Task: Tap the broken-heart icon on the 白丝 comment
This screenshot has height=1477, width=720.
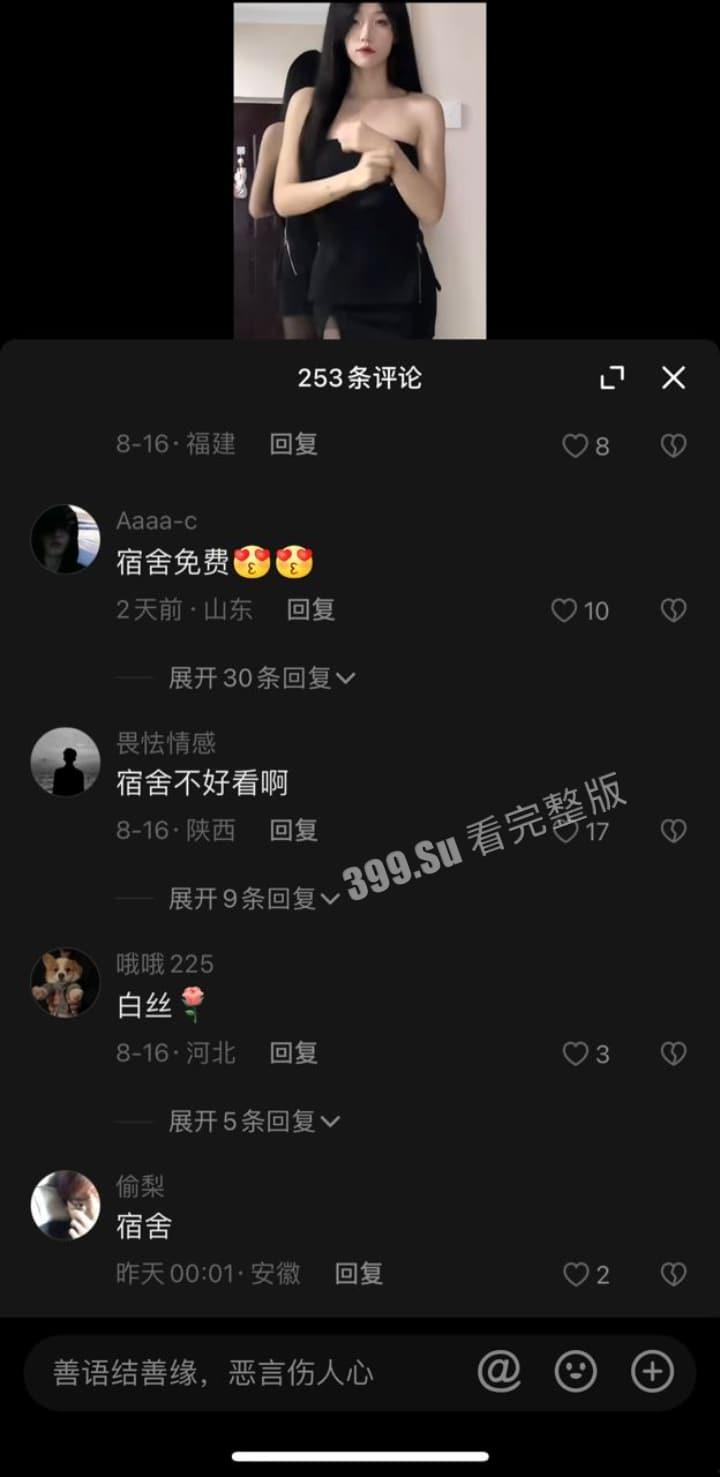Action: (672, 1053)
